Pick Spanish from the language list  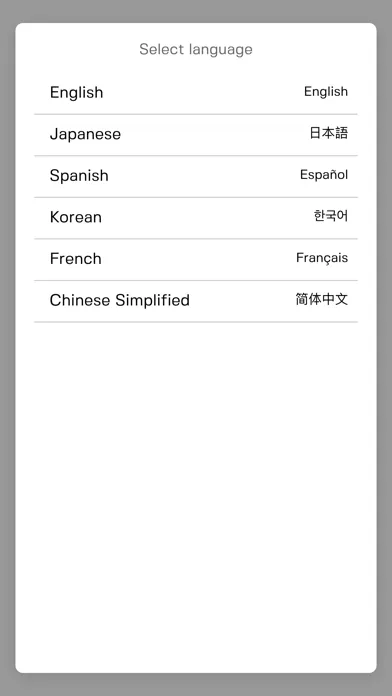point(196,177)
